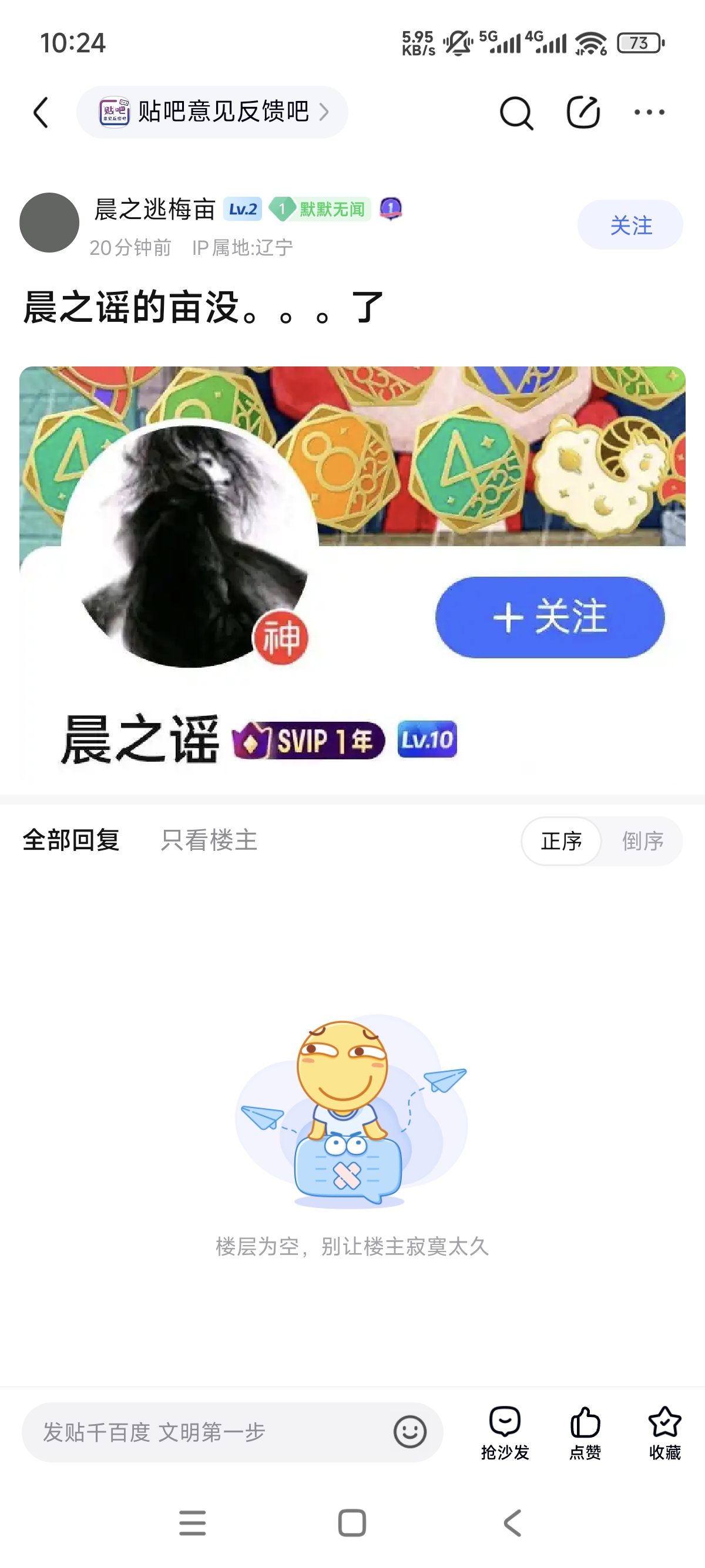Switch to the 全部回复 tab
The width and height of the screenshot is (705, 1568).
pos(71,840)
